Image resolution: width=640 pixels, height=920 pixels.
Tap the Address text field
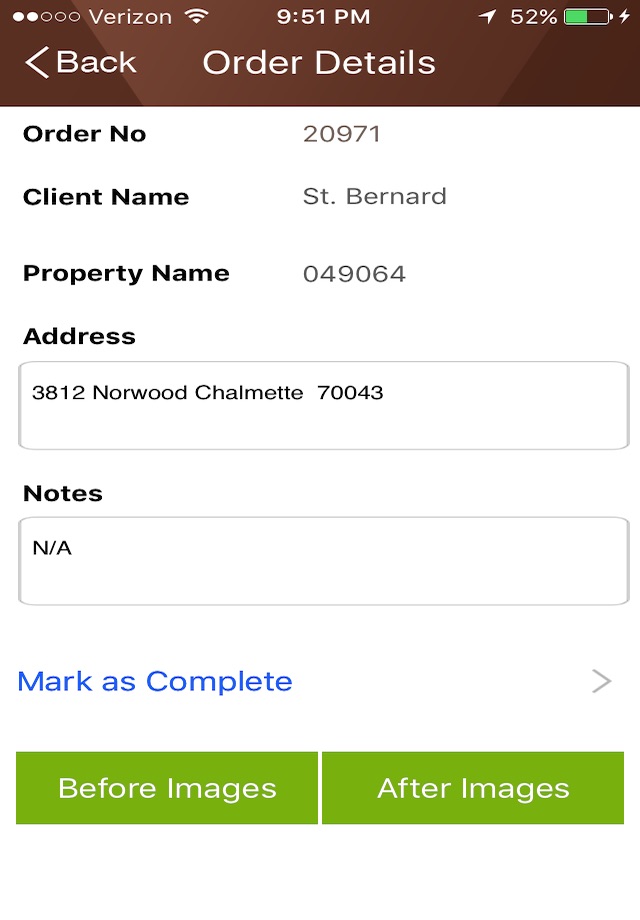tap(323, 405)
